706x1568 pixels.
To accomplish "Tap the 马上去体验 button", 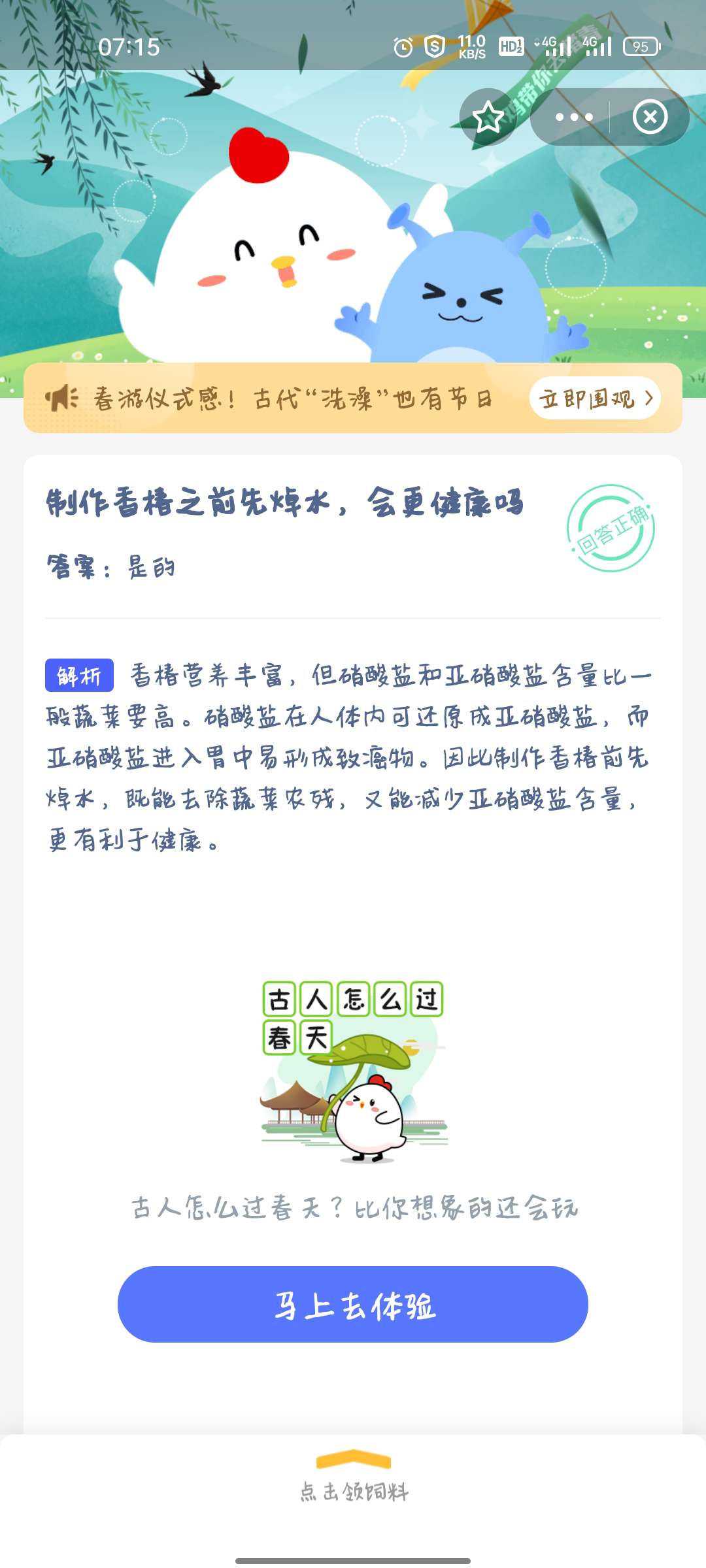I will point(353,1305).
